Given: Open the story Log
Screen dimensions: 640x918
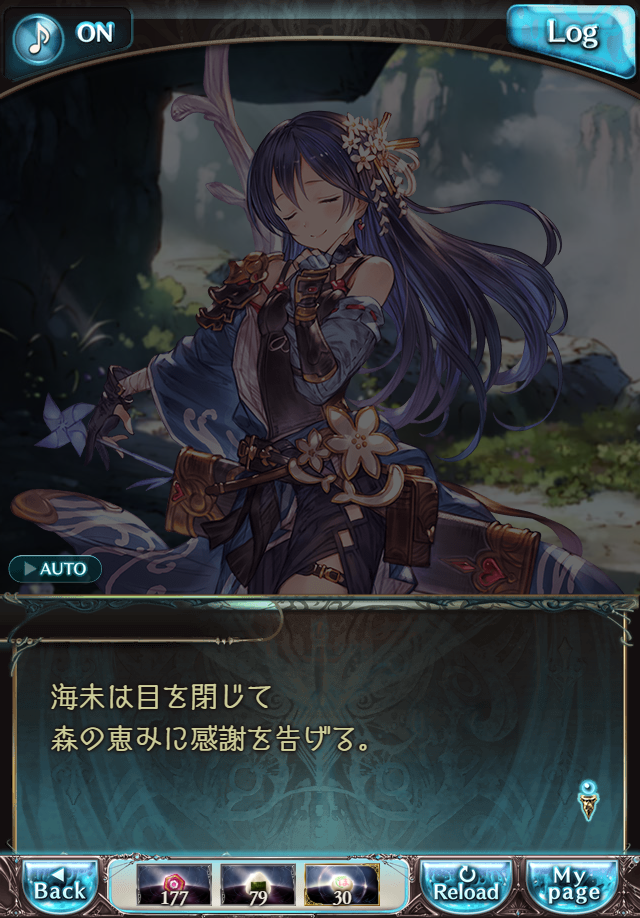Looking at the screenshot, I should tap(571, 35).
